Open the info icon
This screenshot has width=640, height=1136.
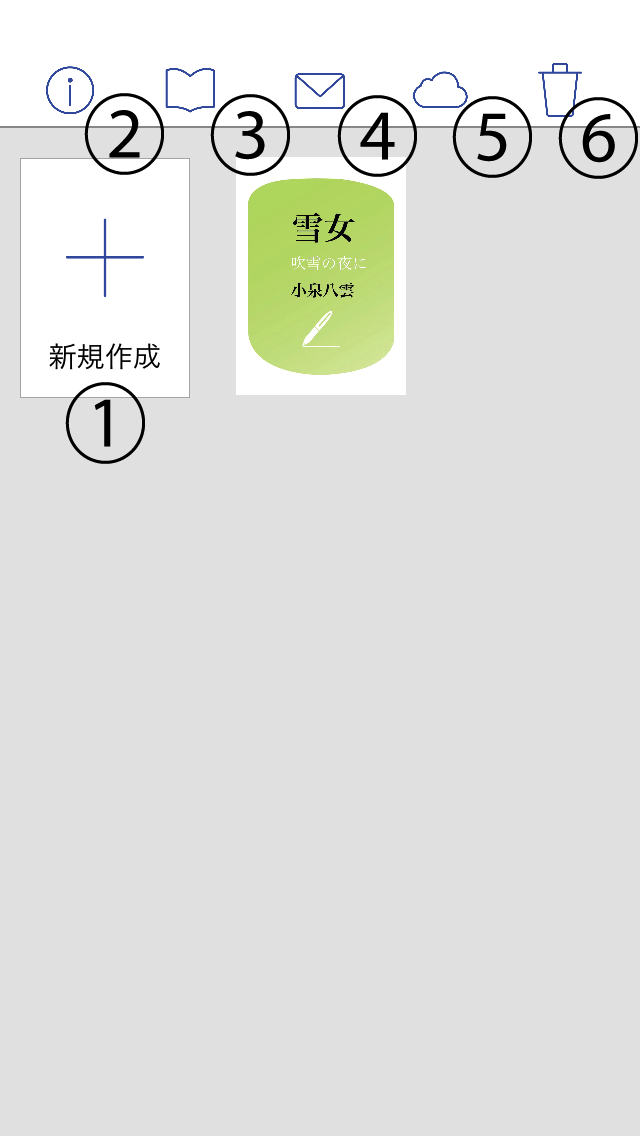click(70, 91)
